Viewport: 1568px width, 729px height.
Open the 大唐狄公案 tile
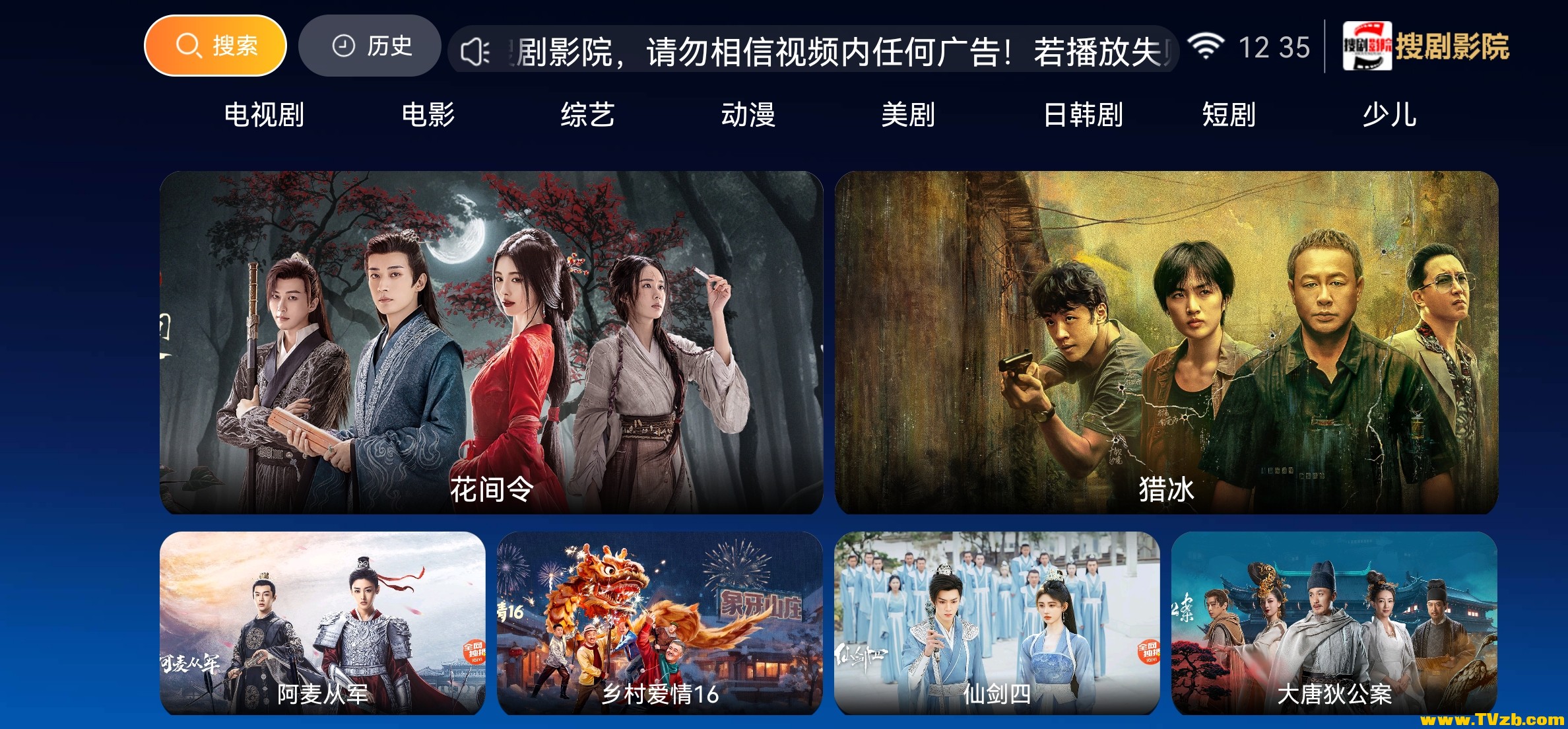click(1334, 623)
